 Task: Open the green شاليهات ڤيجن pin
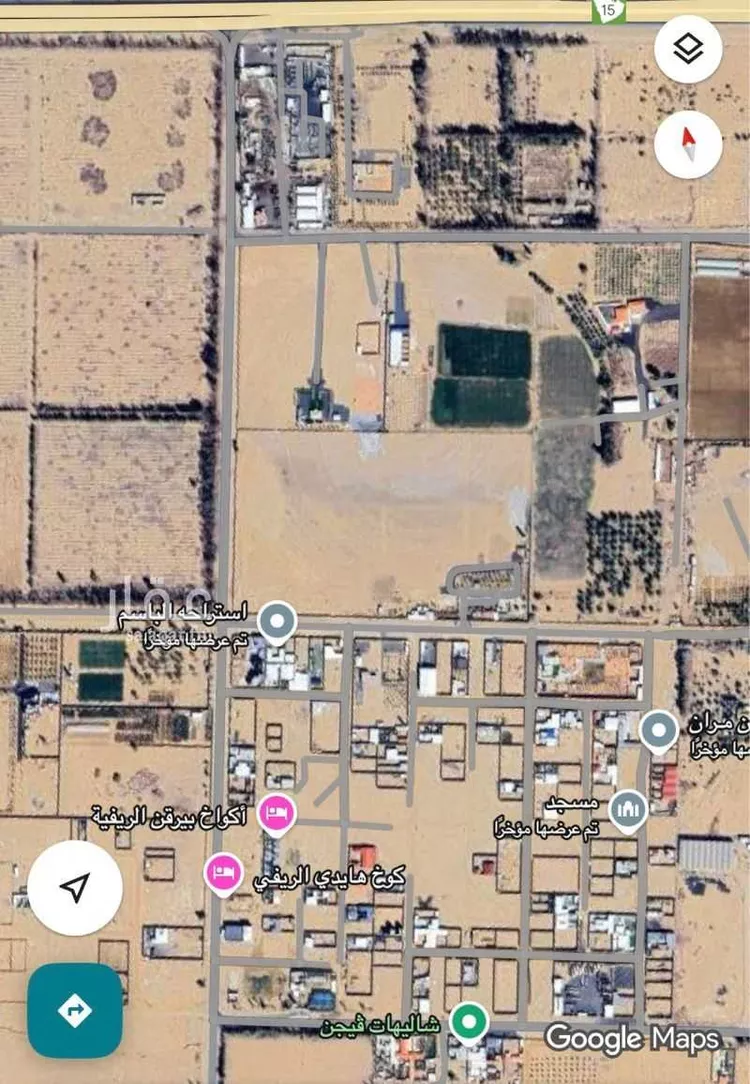(x=467, y=1021)
